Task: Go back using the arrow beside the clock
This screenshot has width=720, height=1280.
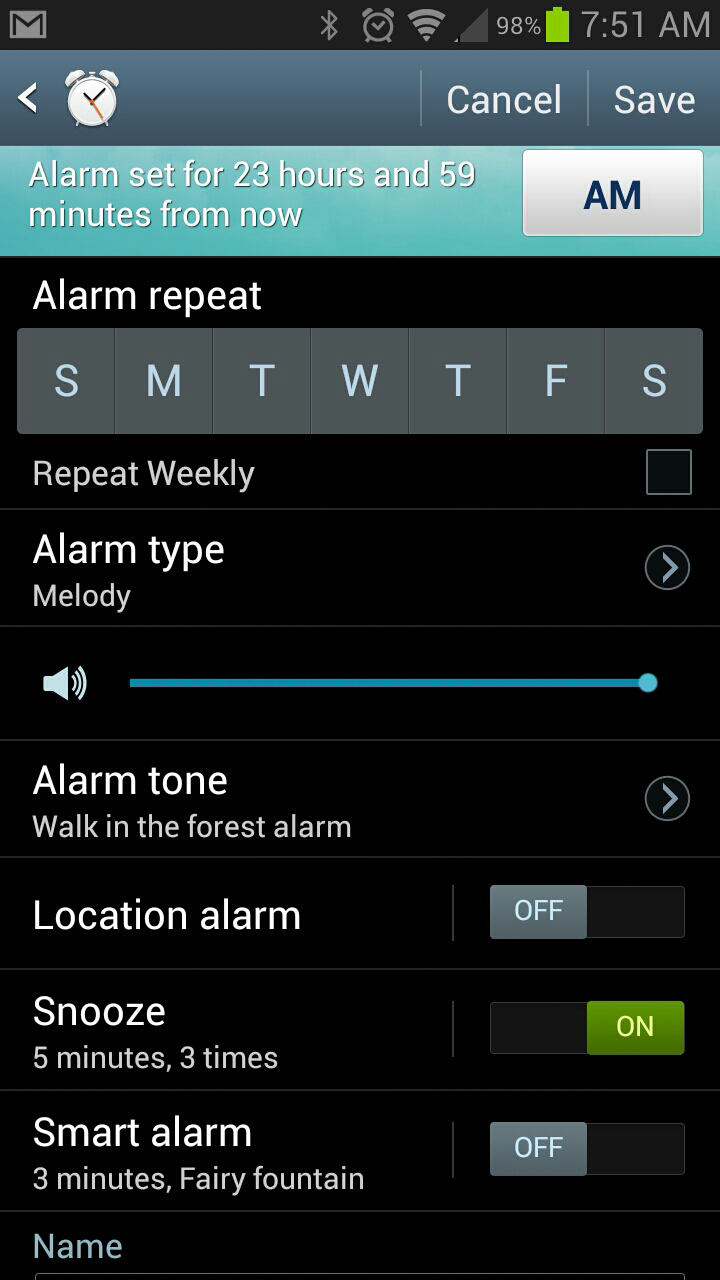Action: (28, 98)
